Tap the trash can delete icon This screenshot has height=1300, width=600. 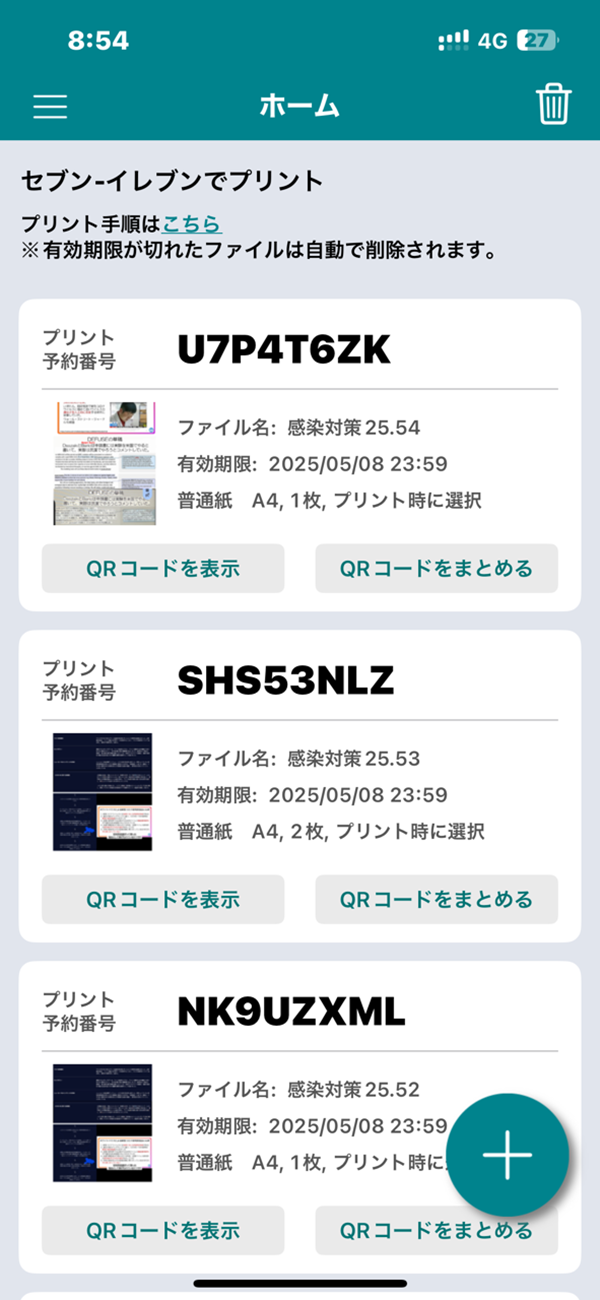pos(553,104)
